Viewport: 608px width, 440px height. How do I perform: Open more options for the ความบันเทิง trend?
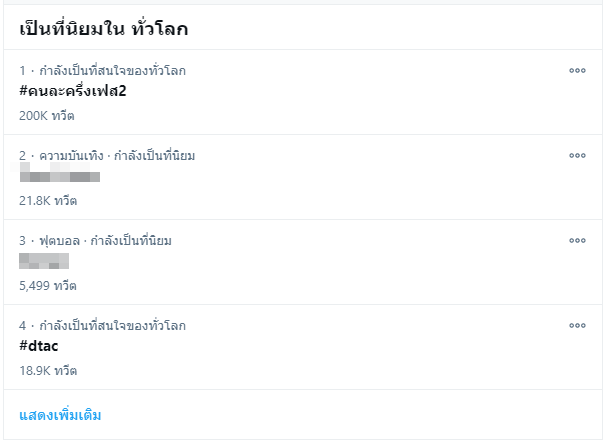point(577,156)
